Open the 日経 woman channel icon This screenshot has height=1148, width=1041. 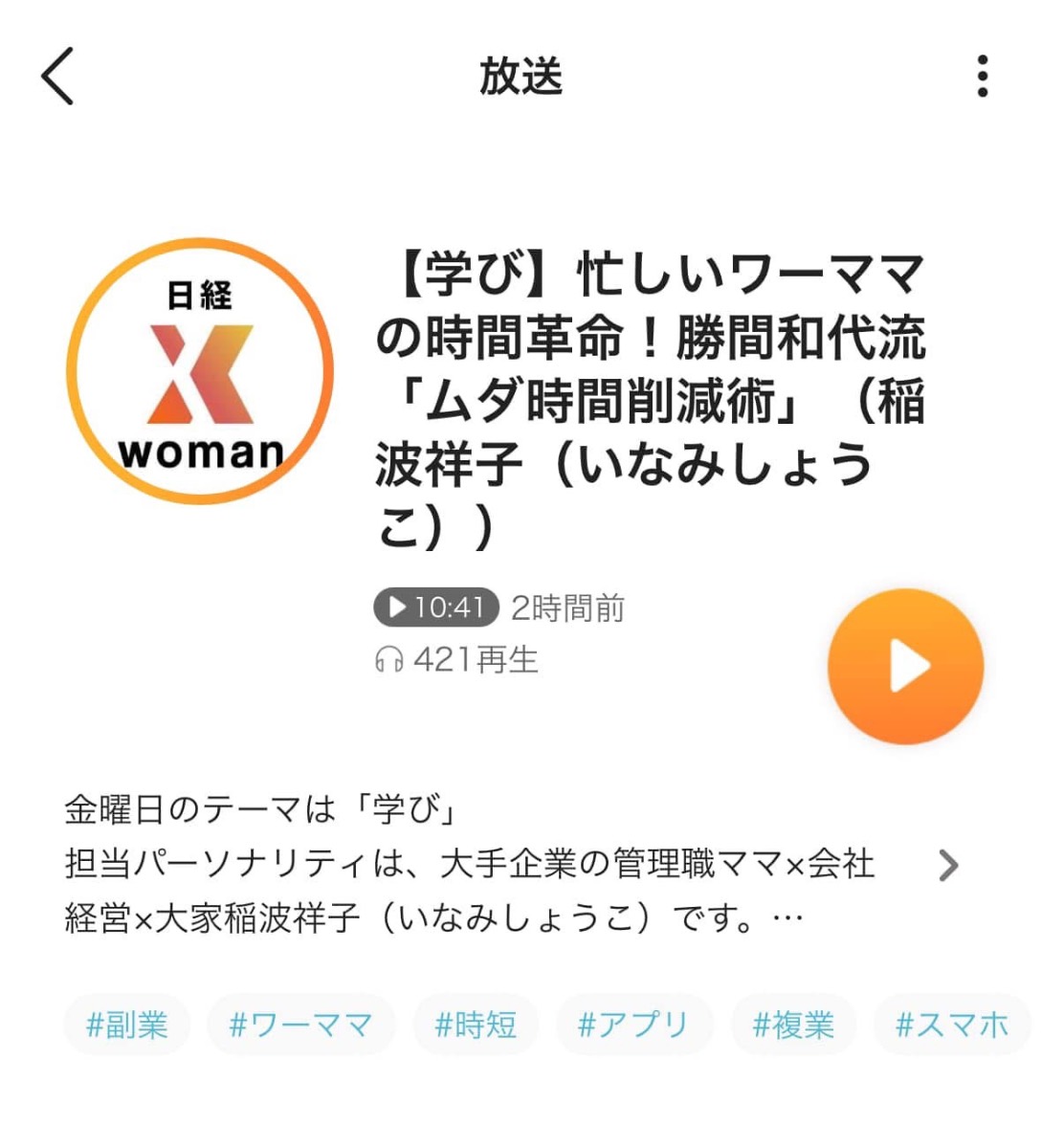[x=200, y=371]
